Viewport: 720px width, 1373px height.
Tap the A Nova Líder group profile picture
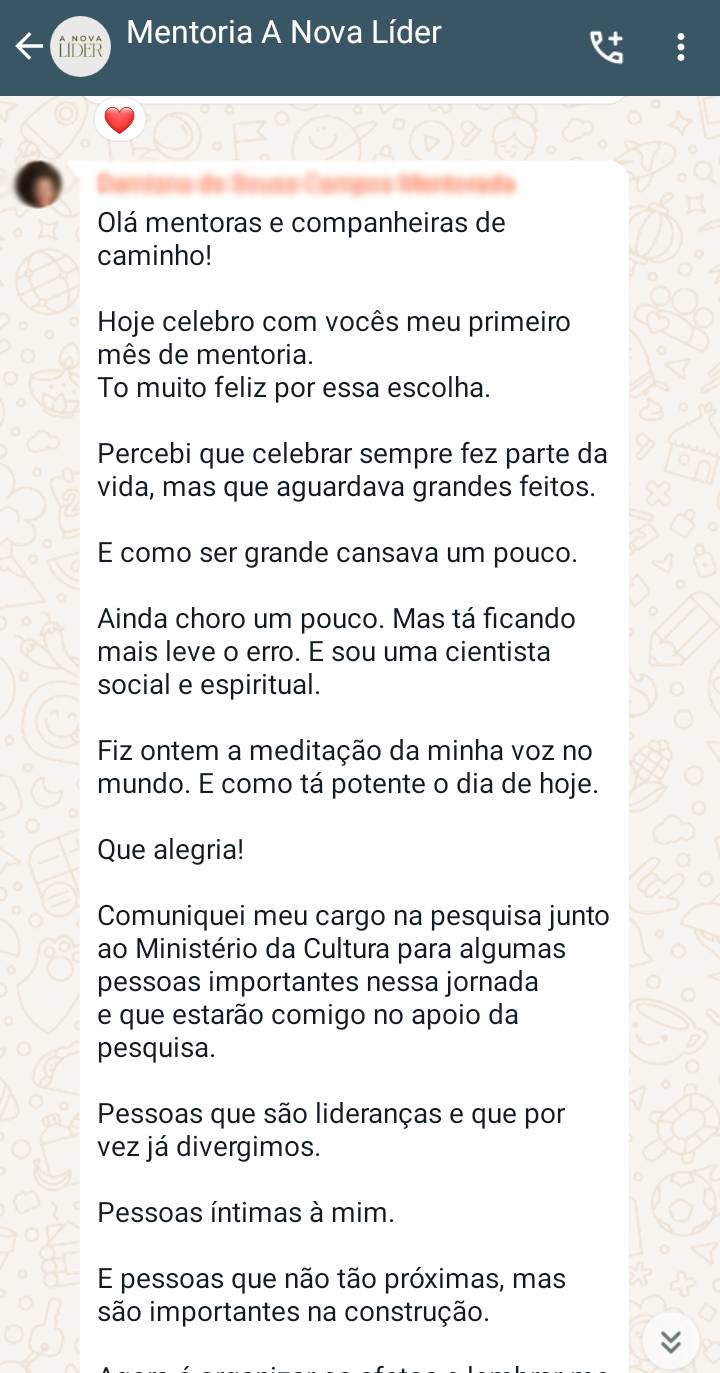point(81,46)
